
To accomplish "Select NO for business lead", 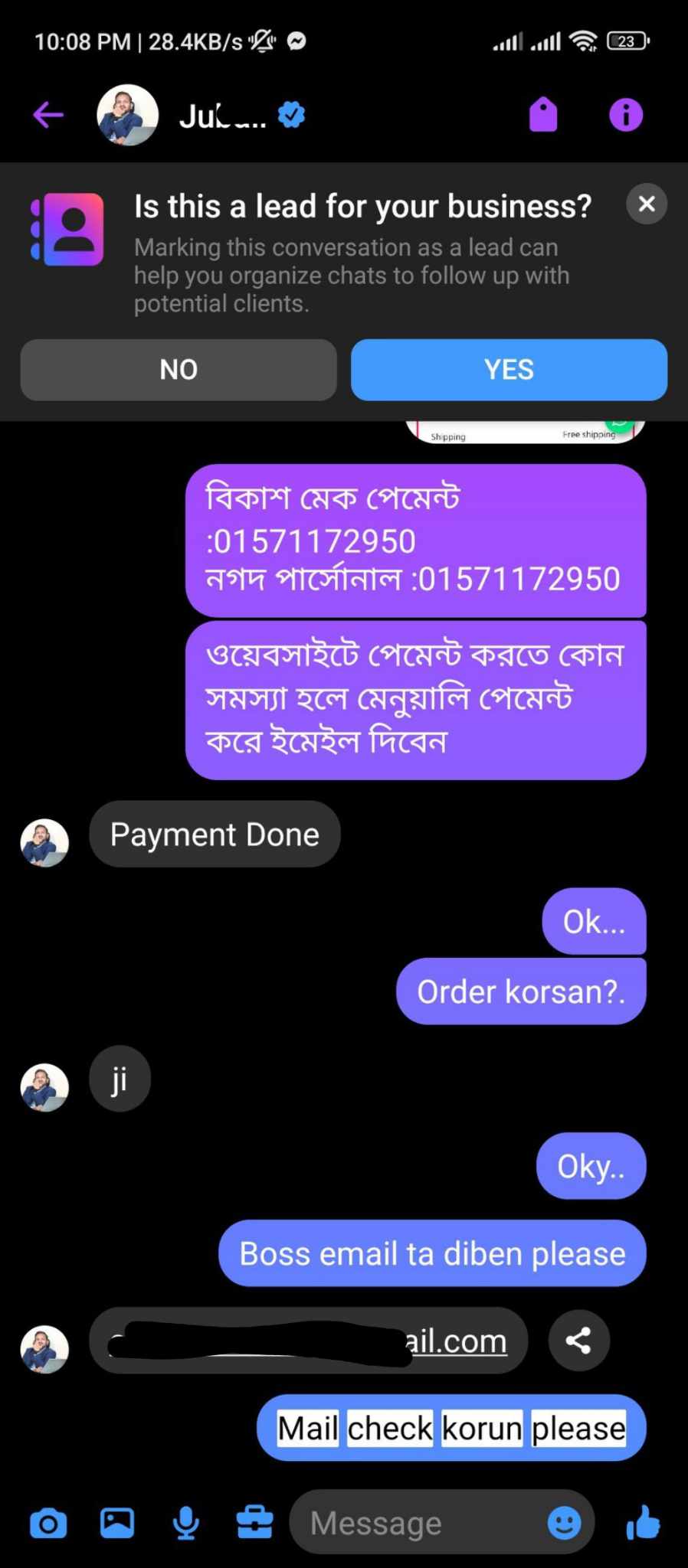I will point(179,370).
